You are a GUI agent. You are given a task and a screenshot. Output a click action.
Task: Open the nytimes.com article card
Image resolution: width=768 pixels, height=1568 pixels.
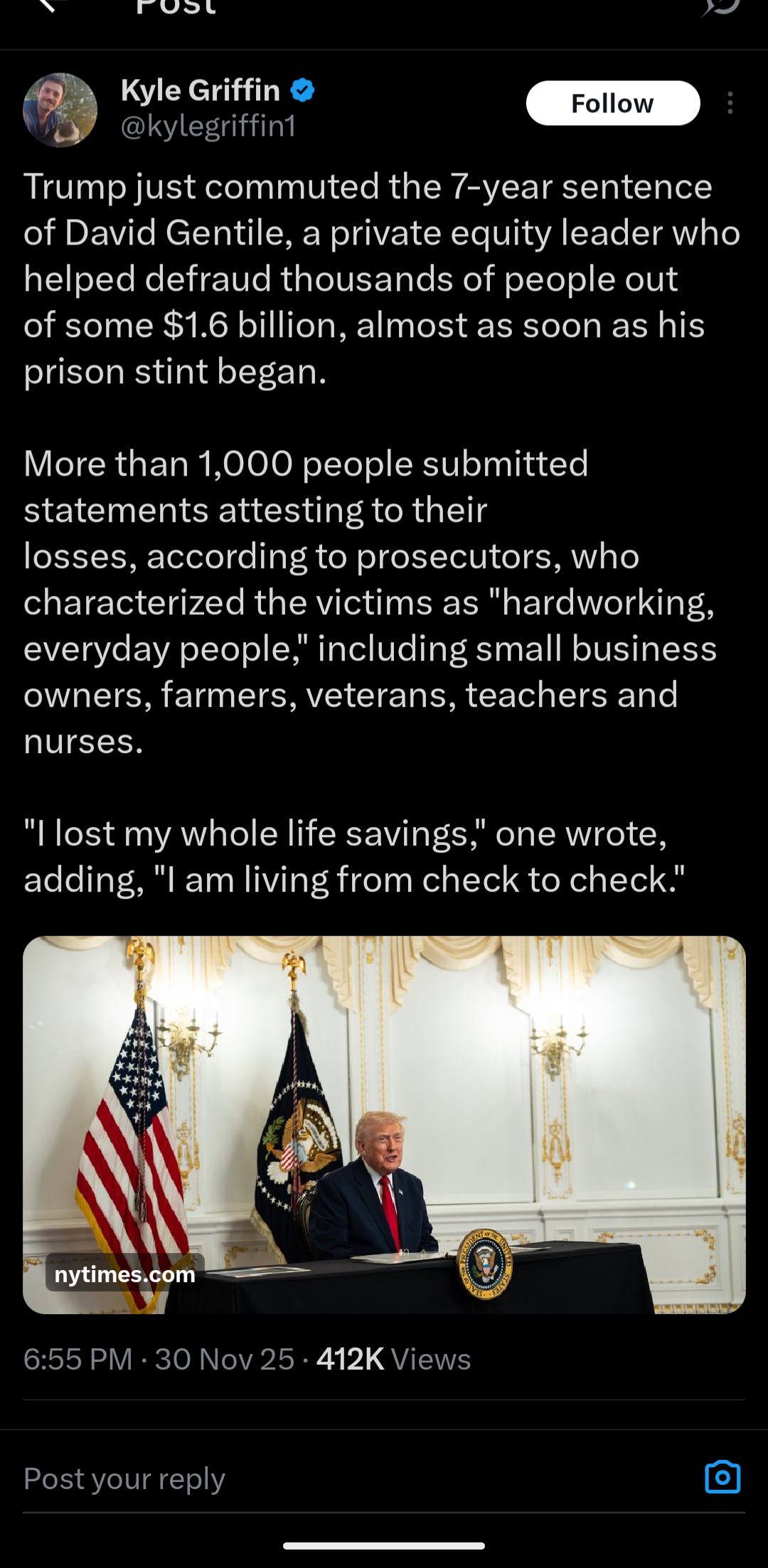point(384,1124)
